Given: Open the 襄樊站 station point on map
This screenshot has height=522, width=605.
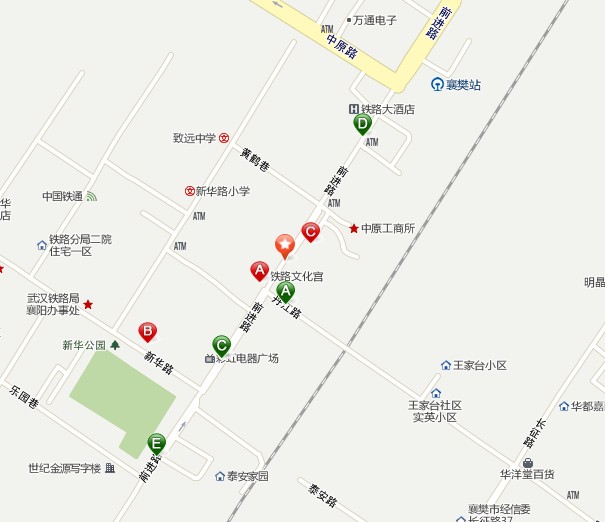Looking at the screenshot, I should pos(438,85).
